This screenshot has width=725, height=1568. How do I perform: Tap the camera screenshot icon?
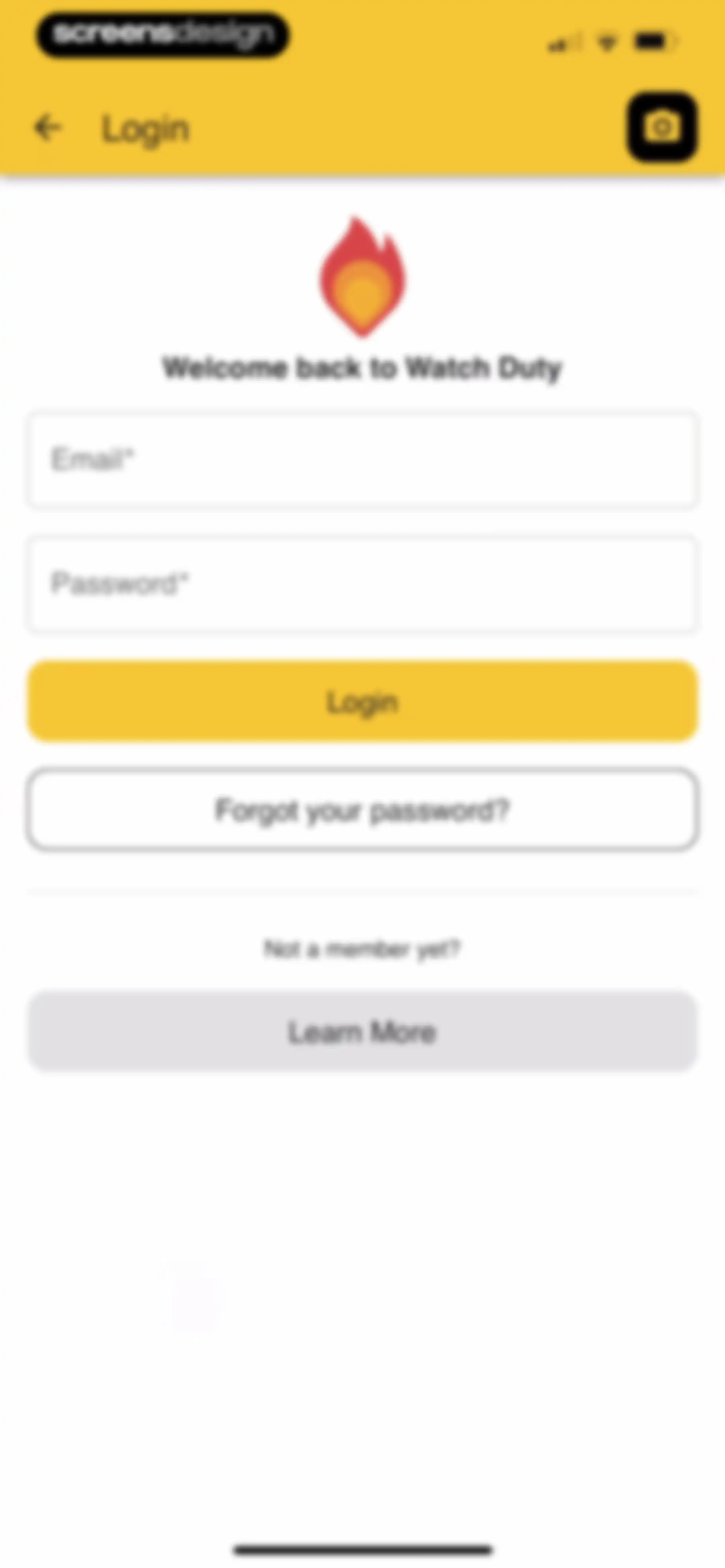(662, 127)
